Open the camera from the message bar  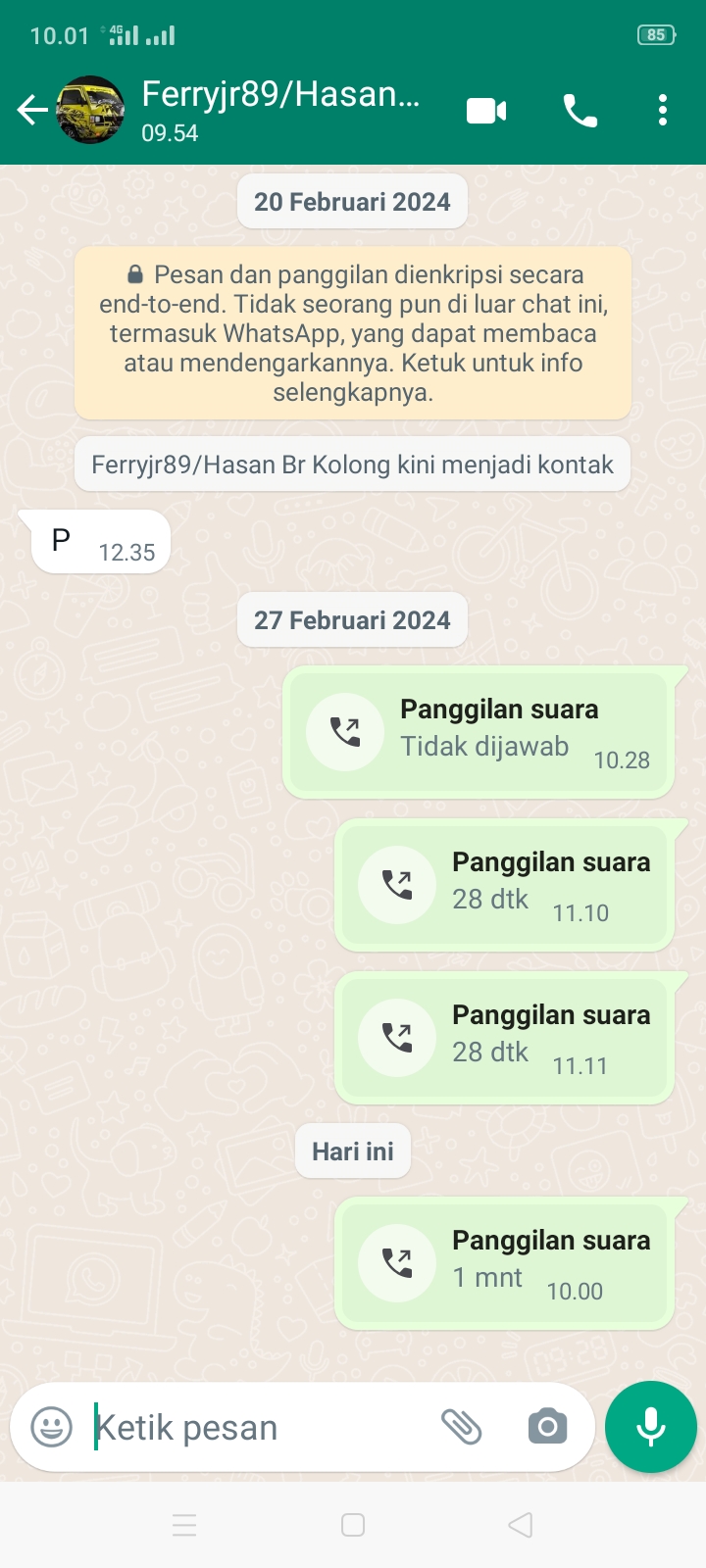[547, 1427]
